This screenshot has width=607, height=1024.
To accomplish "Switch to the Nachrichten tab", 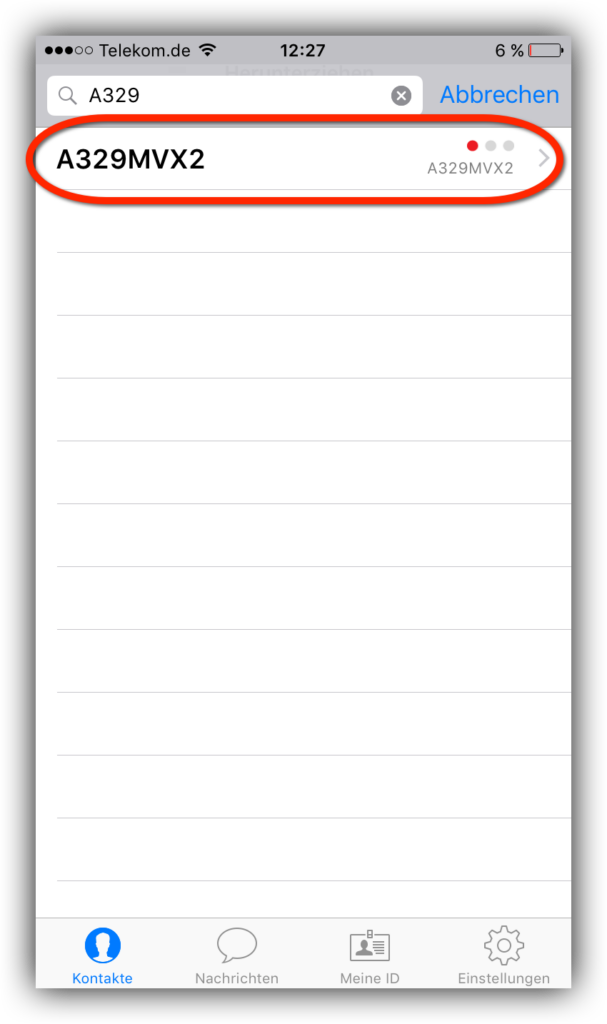I will point(237,955).
